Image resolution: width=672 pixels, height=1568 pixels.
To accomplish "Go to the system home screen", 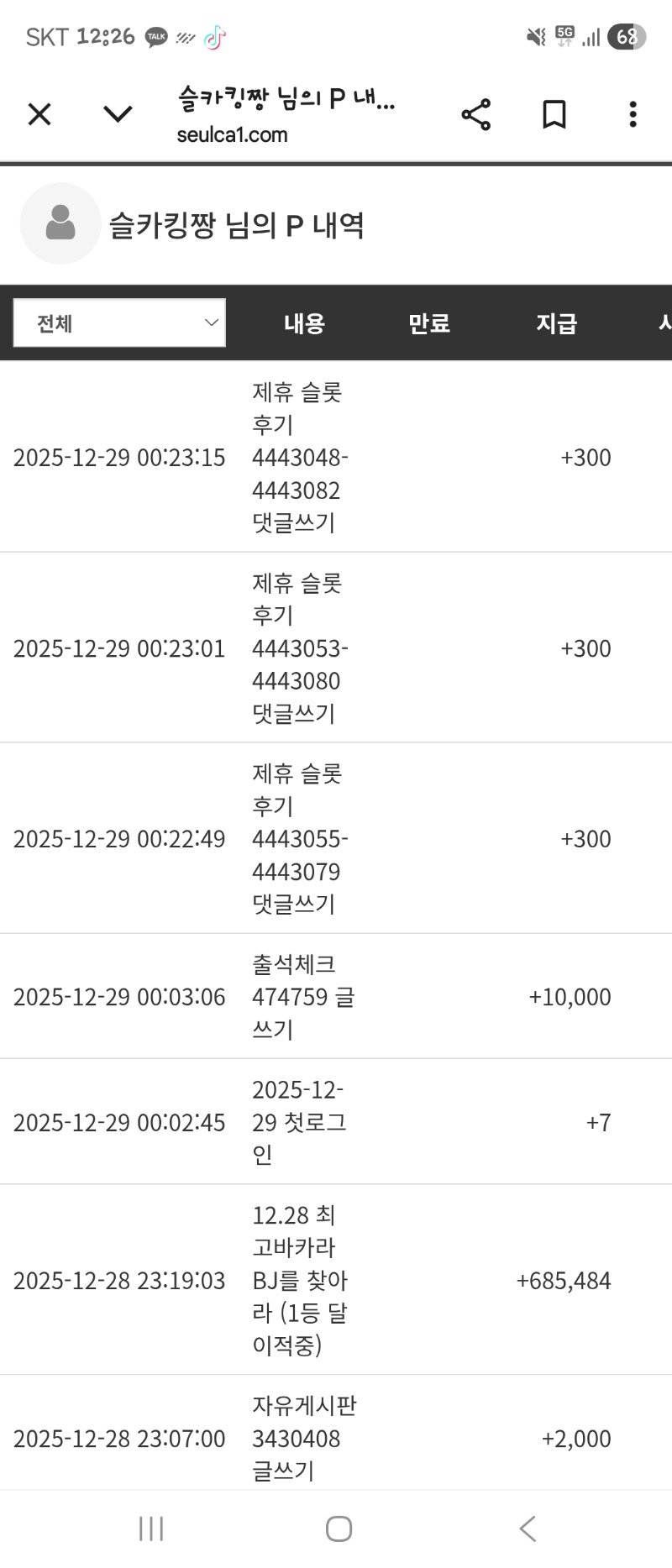I will [339, 1529].
